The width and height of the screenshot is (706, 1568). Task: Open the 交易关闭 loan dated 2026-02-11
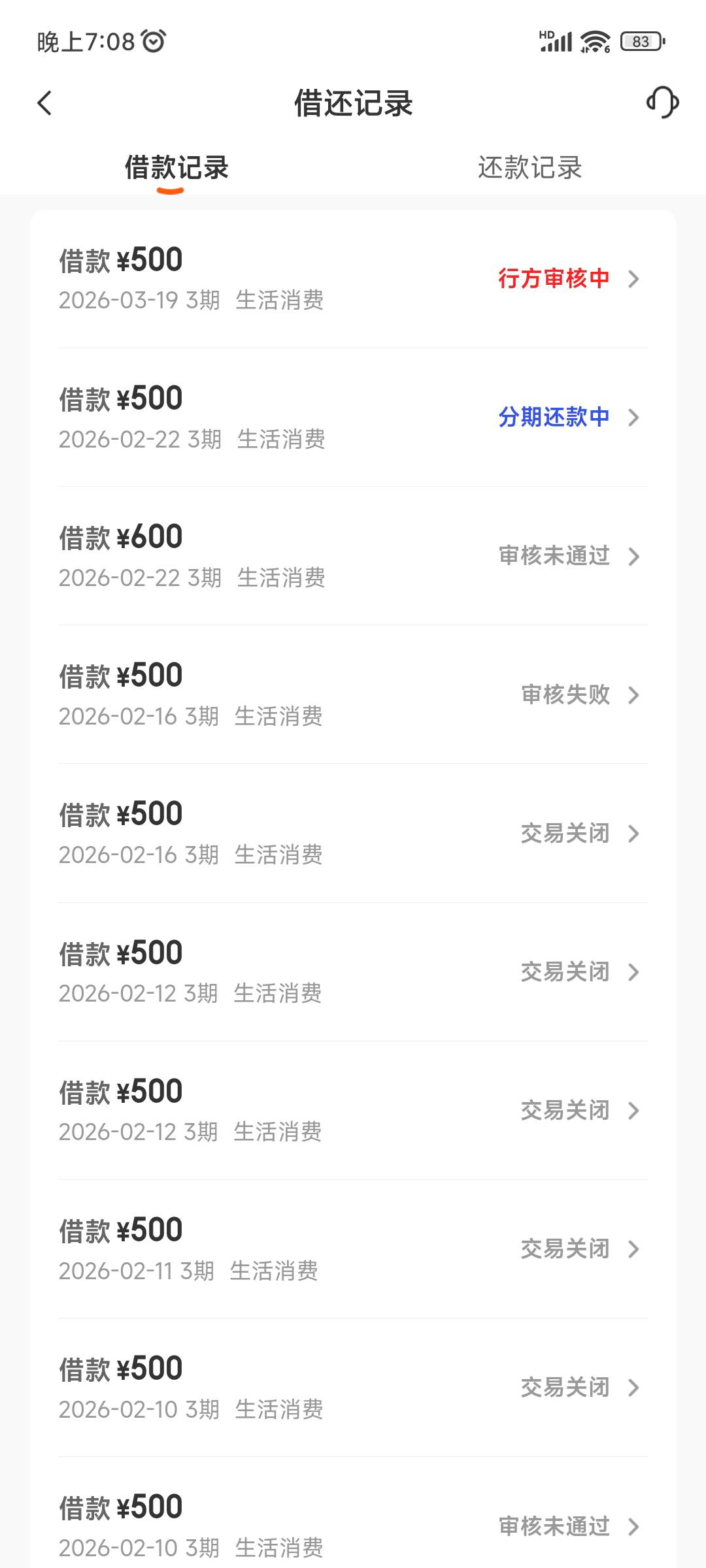[353, 1249]
